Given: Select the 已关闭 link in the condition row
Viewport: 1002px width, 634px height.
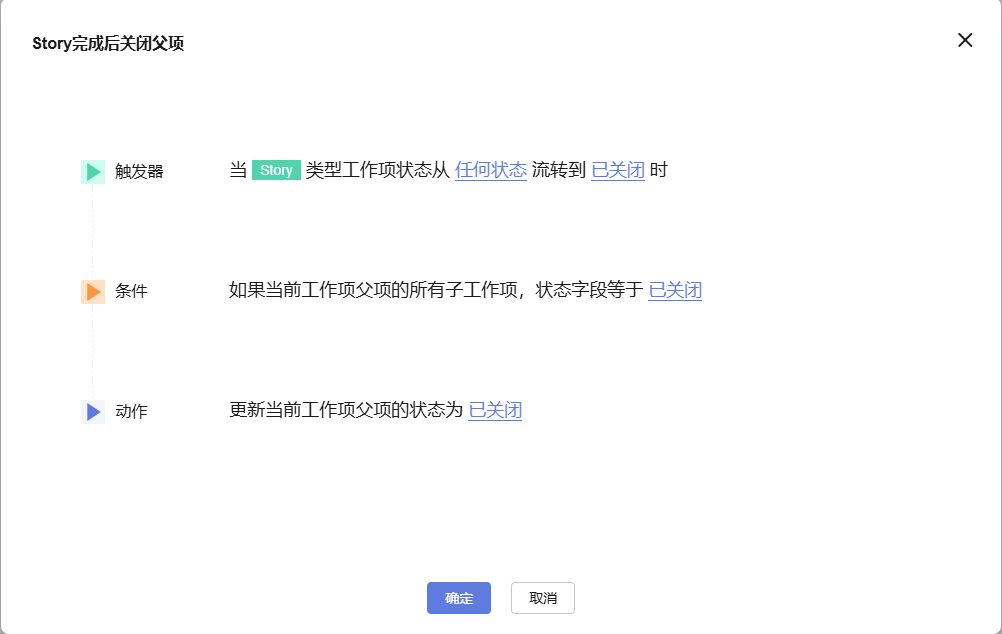Looking at the screenshot, I should click(675, 290).
